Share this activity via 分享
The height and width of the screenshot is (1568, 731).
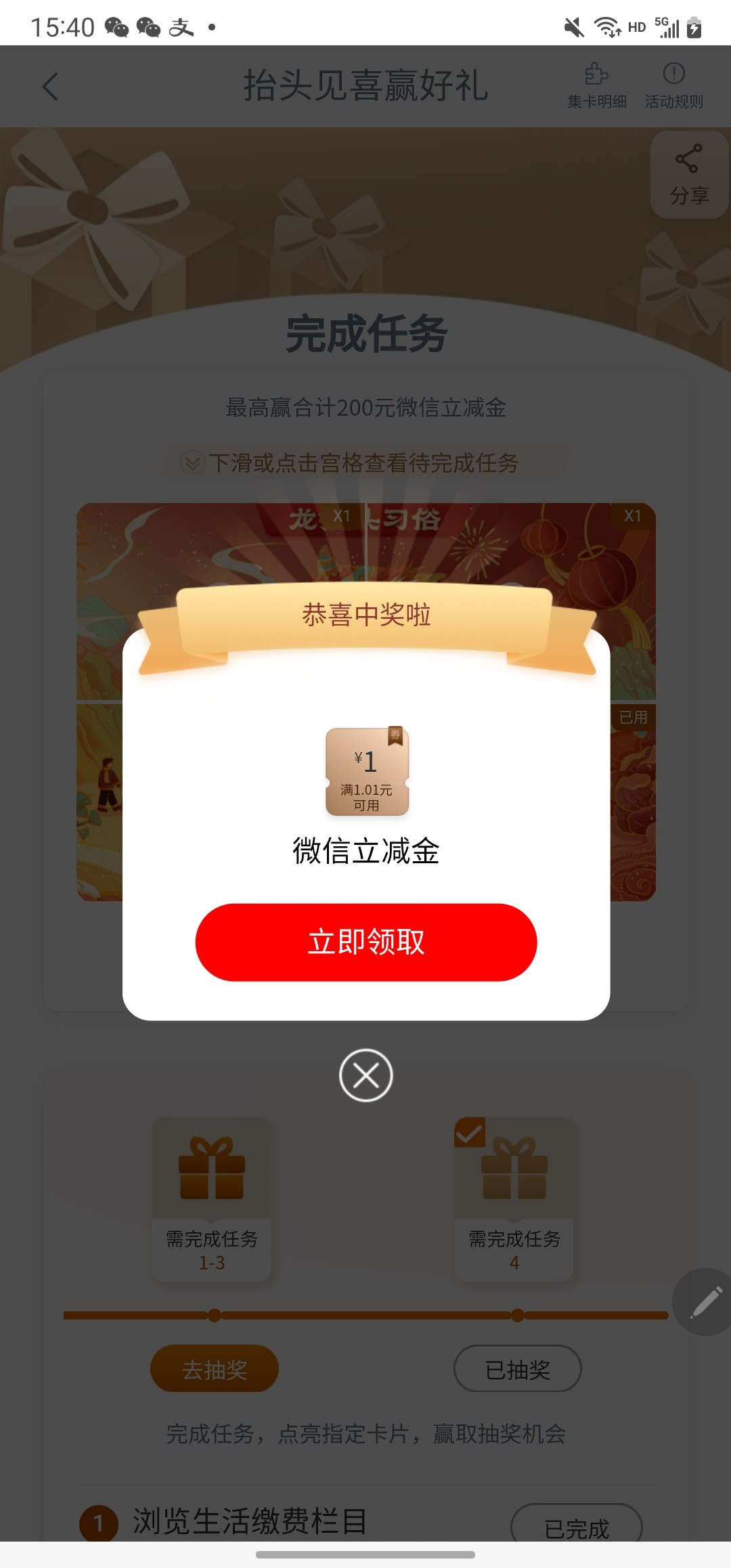(689, 175)
